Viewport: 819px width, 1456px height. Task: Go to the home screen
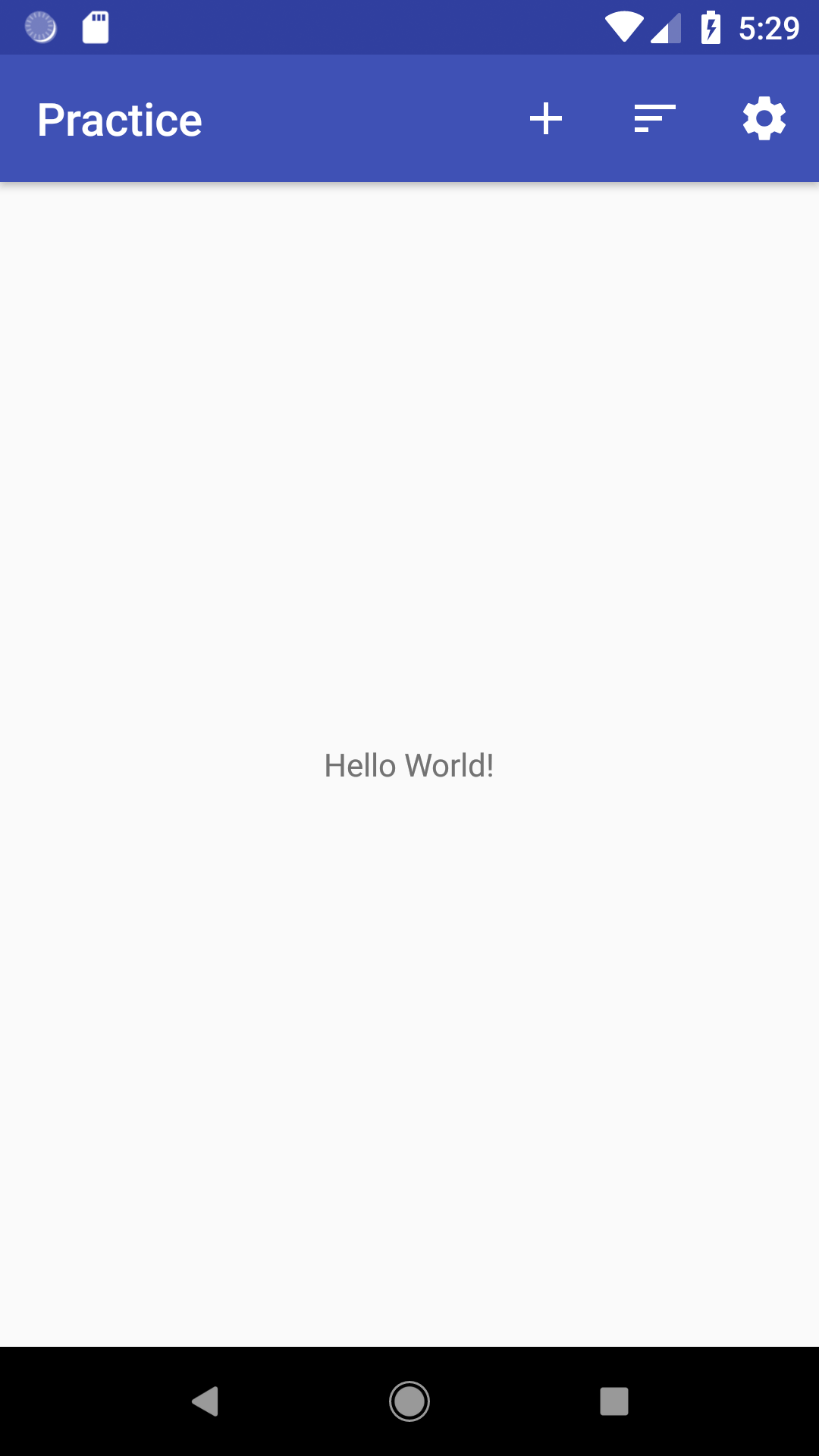point(409,1401)
